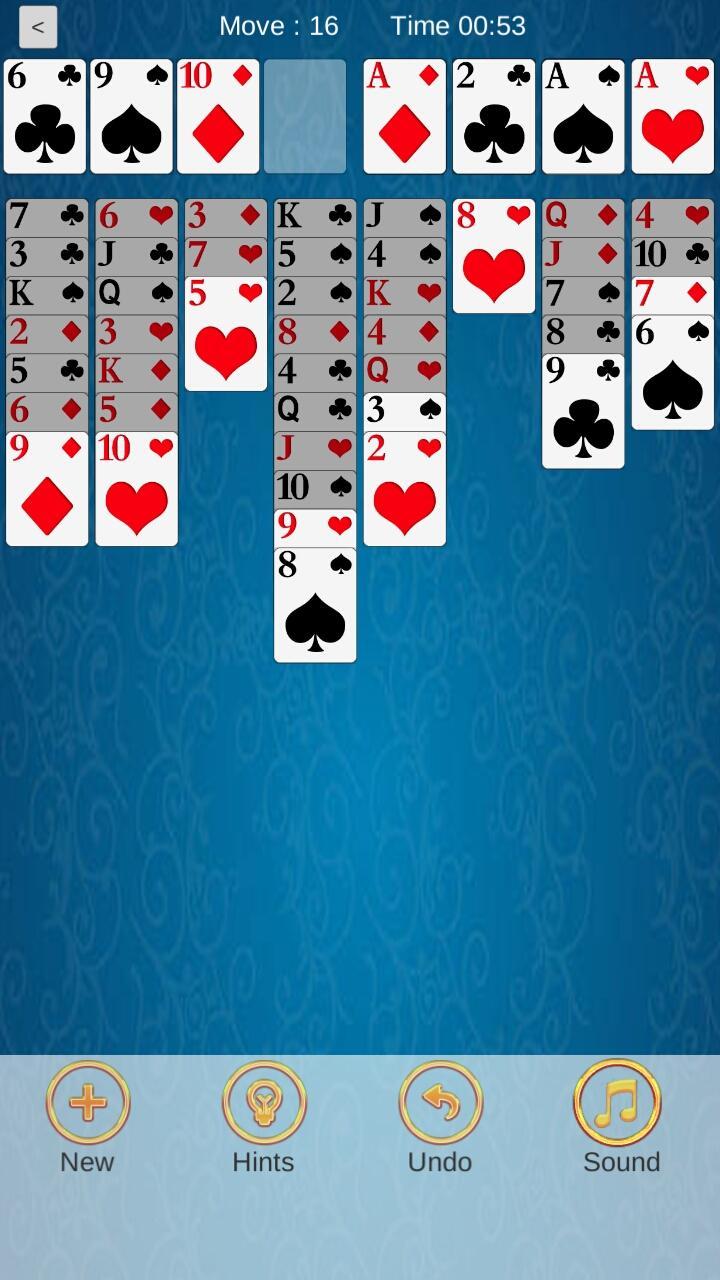The image size is (720, 1280).
Task: Tap the 9 of diamonds card
Action: [x=47, y=489]
